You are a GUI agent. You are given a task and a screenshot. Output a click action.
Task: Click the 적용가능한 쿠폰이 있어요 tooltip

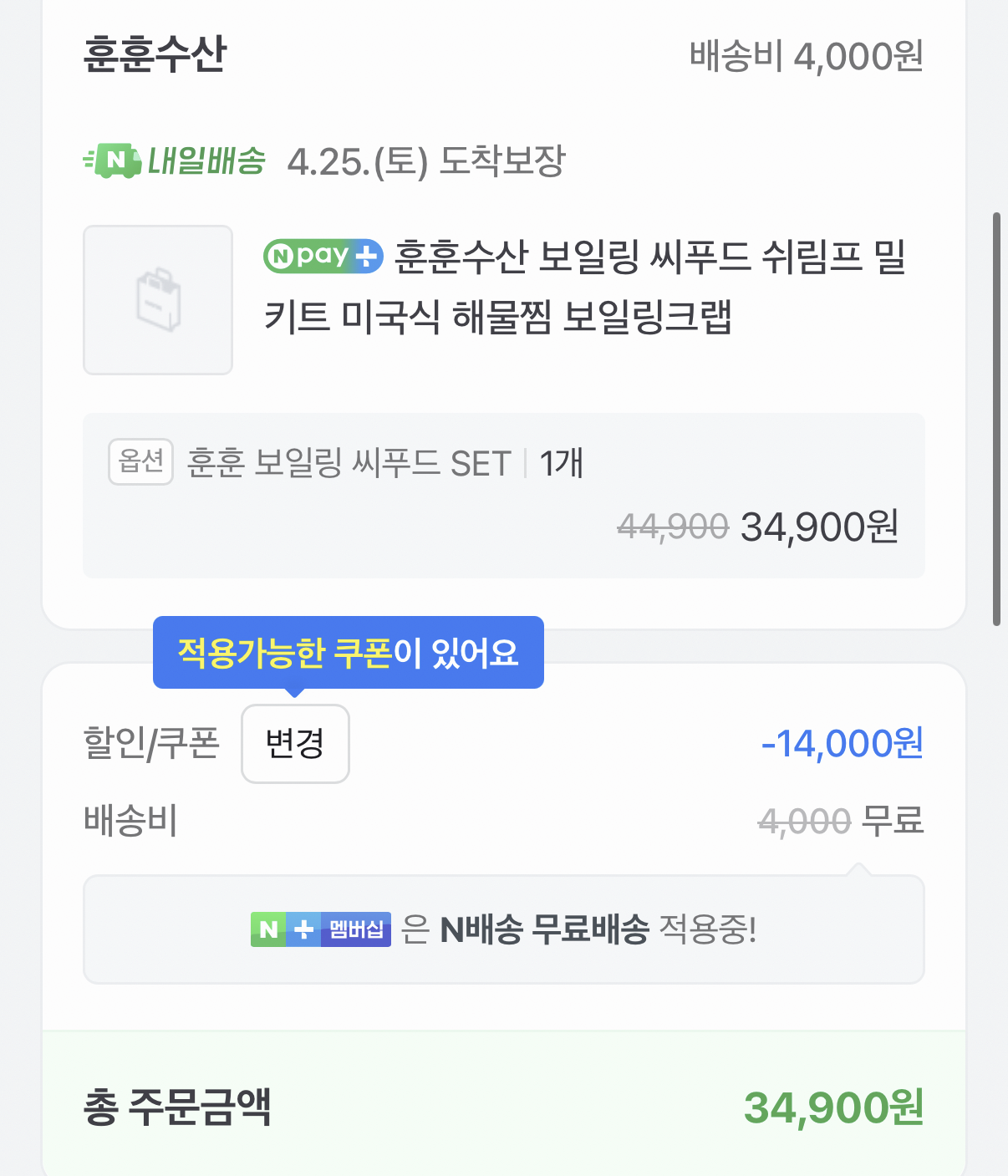click(x=348, y=653)
